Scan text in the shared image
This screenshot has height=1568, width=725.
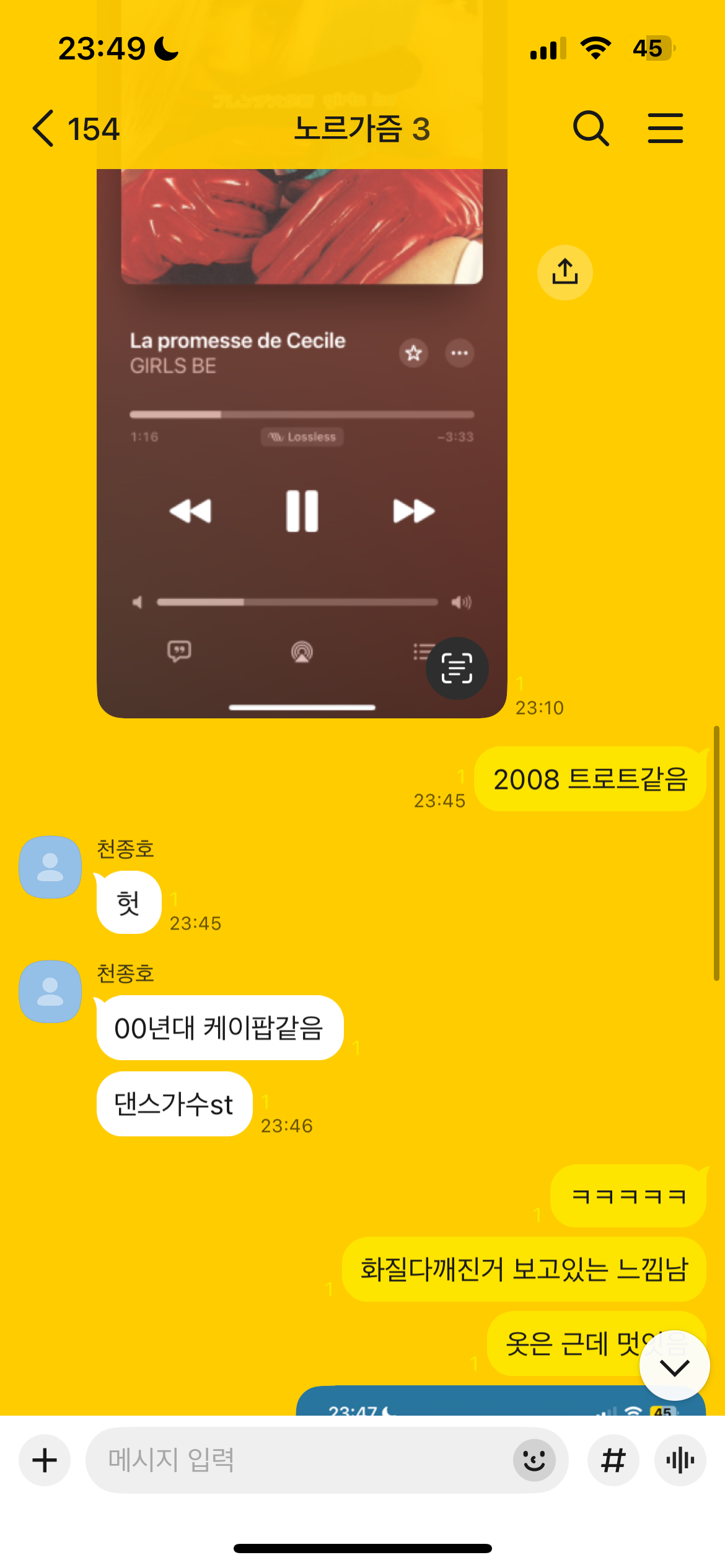click(457, 668)
